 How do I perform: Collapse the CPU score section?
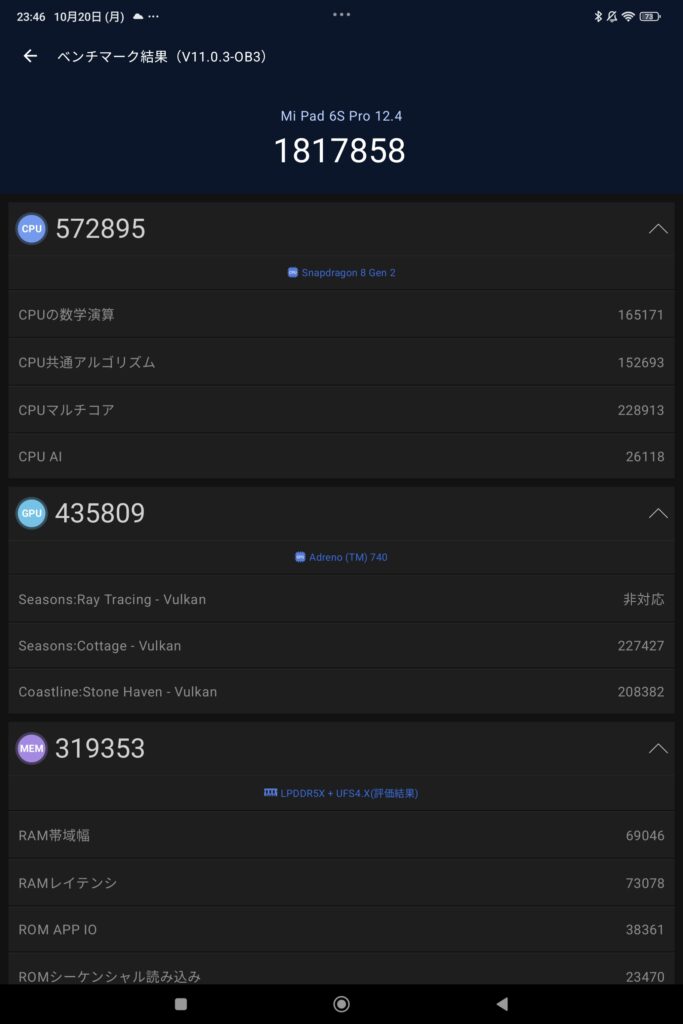coord(657,229)
